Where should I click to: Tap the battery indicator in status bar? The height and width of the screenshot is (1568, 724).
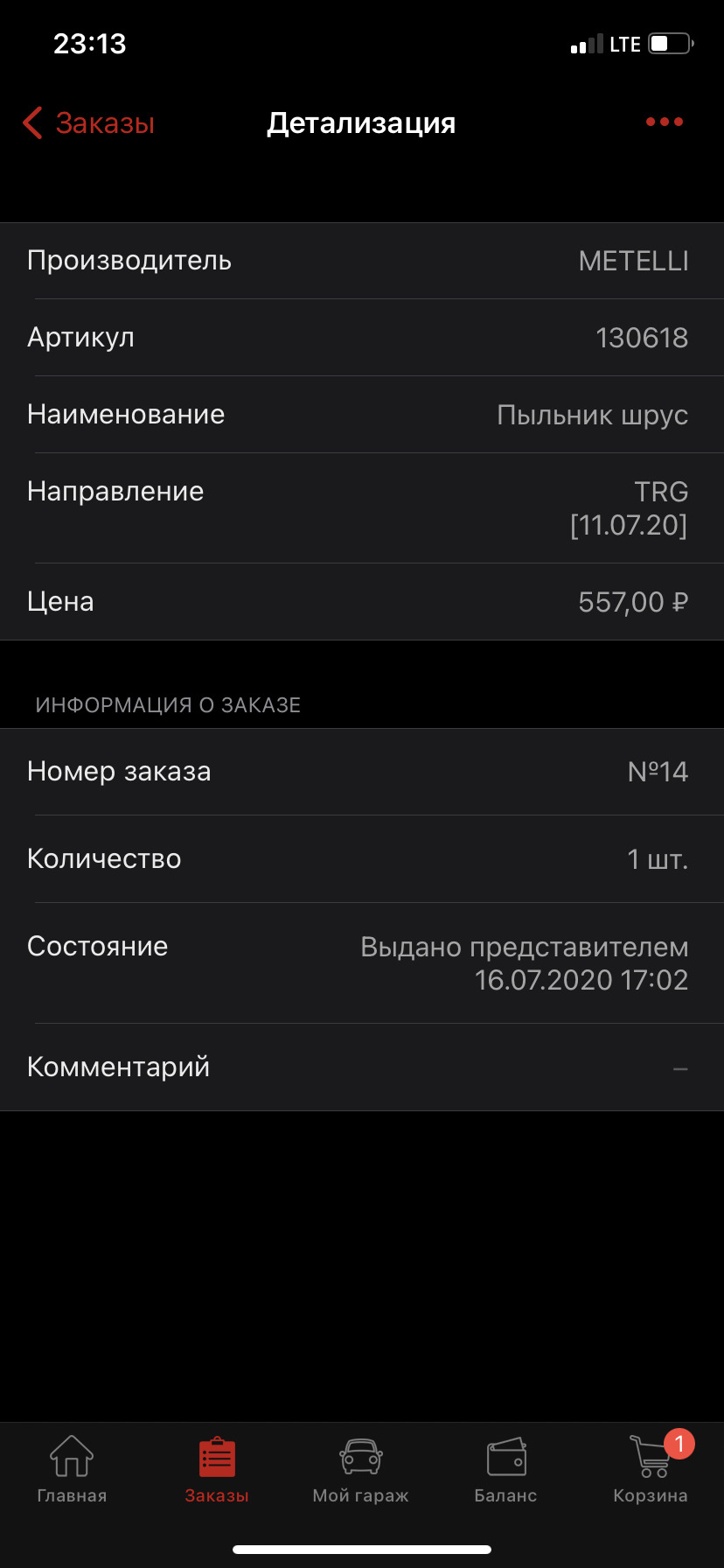668,43
